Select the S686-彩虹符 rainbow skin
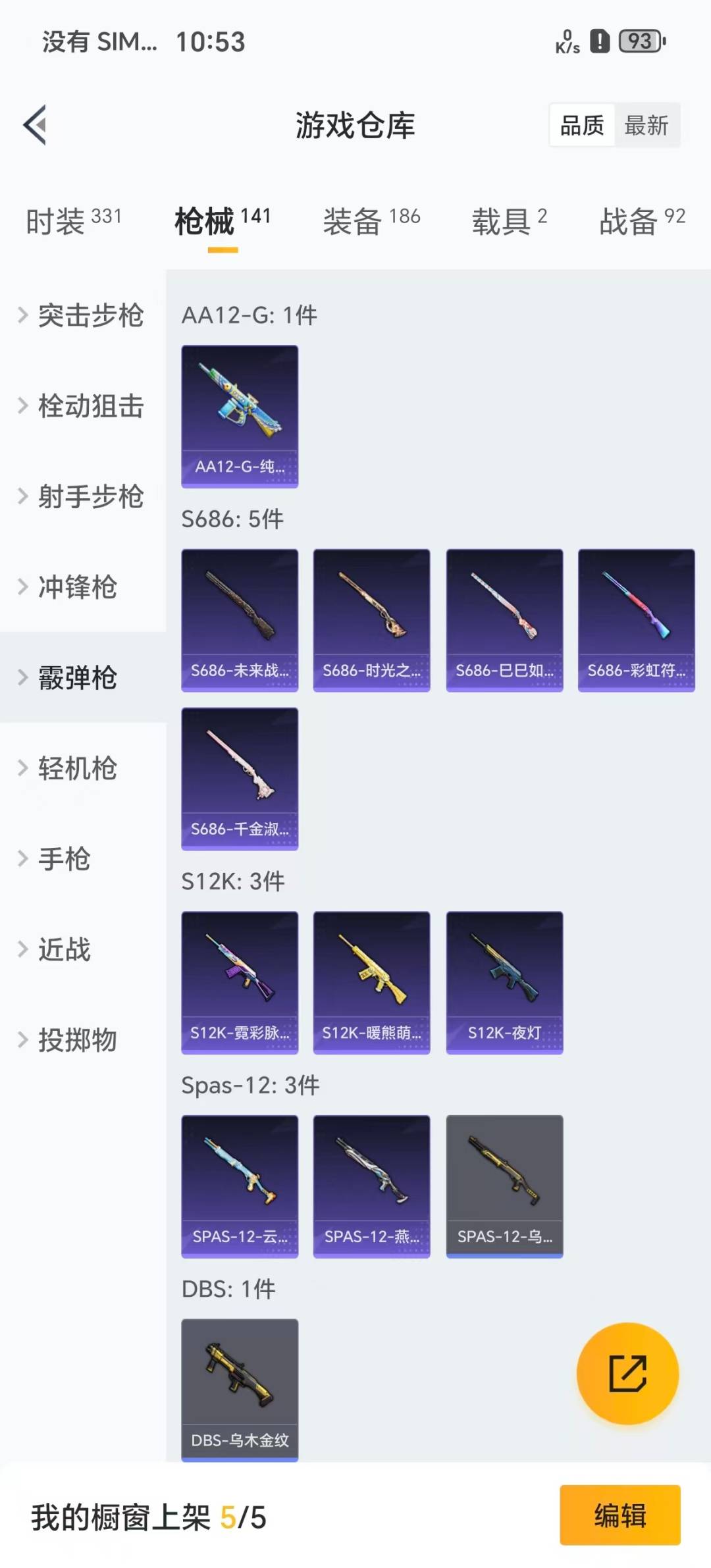Screen dimensions: 711x1568 click(x=636, y=619)
